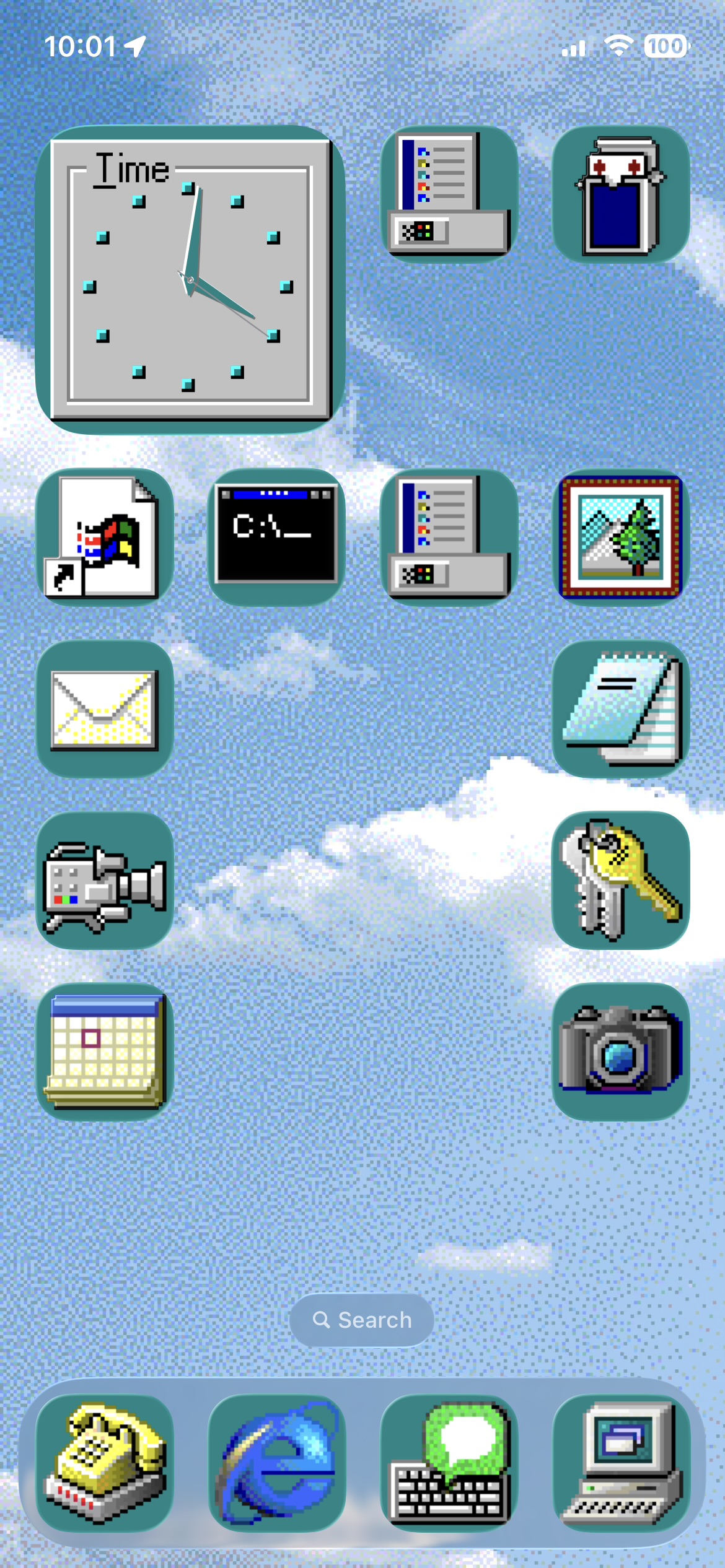This screenshot has height=1568, width=725.
Task: Open the framed landscape picture app icon
Action: tap(621, 537)
